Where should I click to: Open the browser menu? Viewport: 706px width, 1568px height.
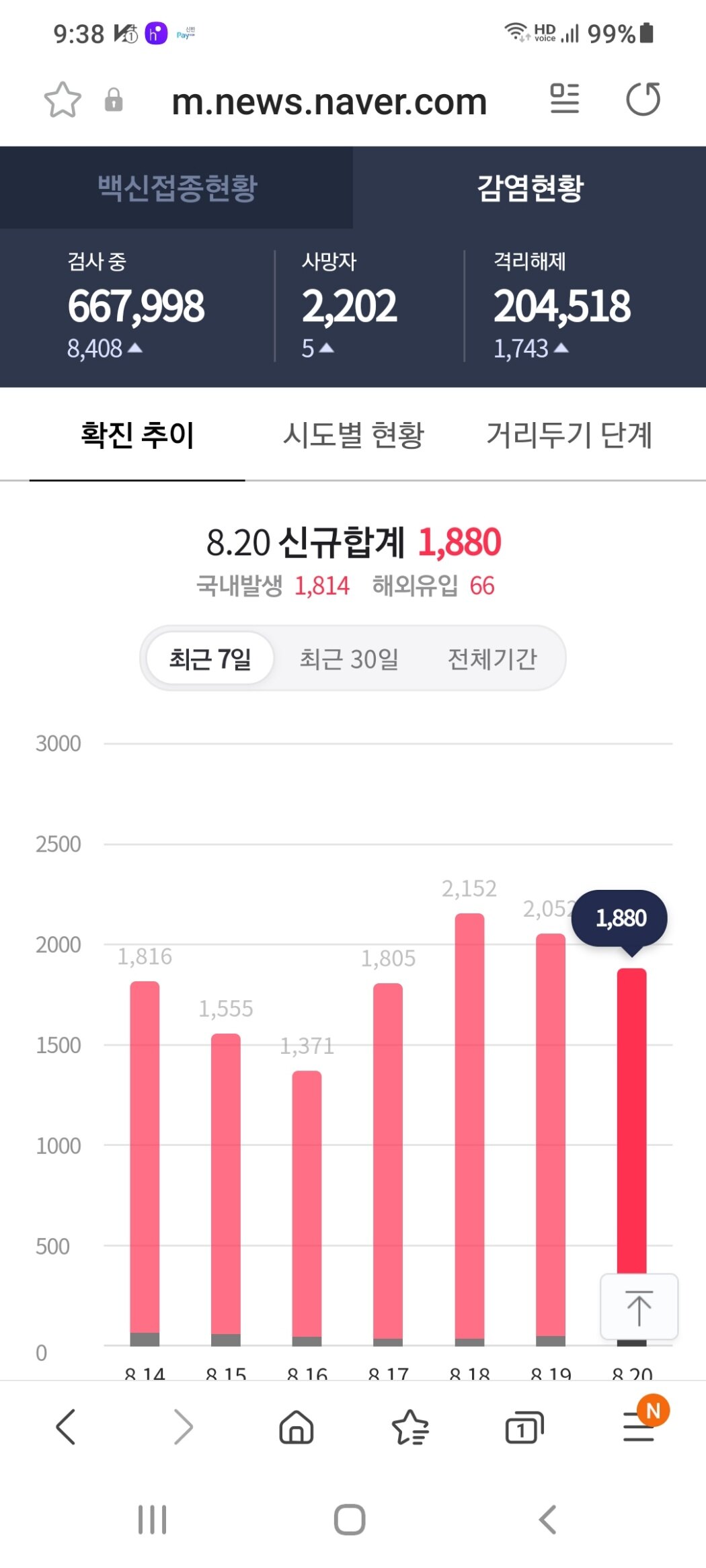639,1427
